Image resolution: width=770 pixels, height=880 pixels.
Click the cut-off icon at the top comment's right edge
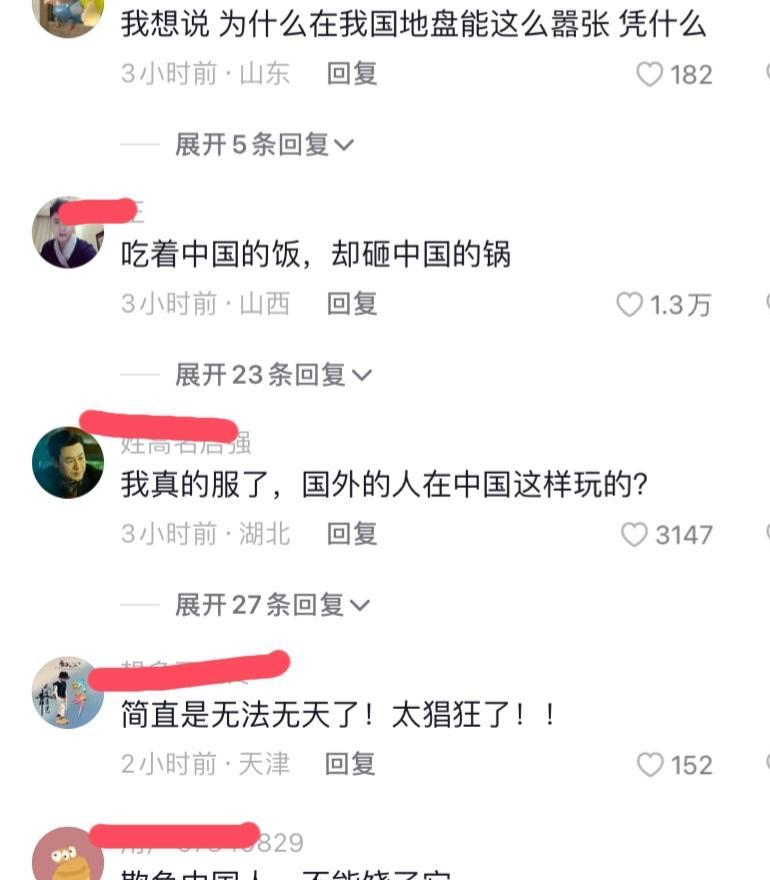[x=766, y=72]
